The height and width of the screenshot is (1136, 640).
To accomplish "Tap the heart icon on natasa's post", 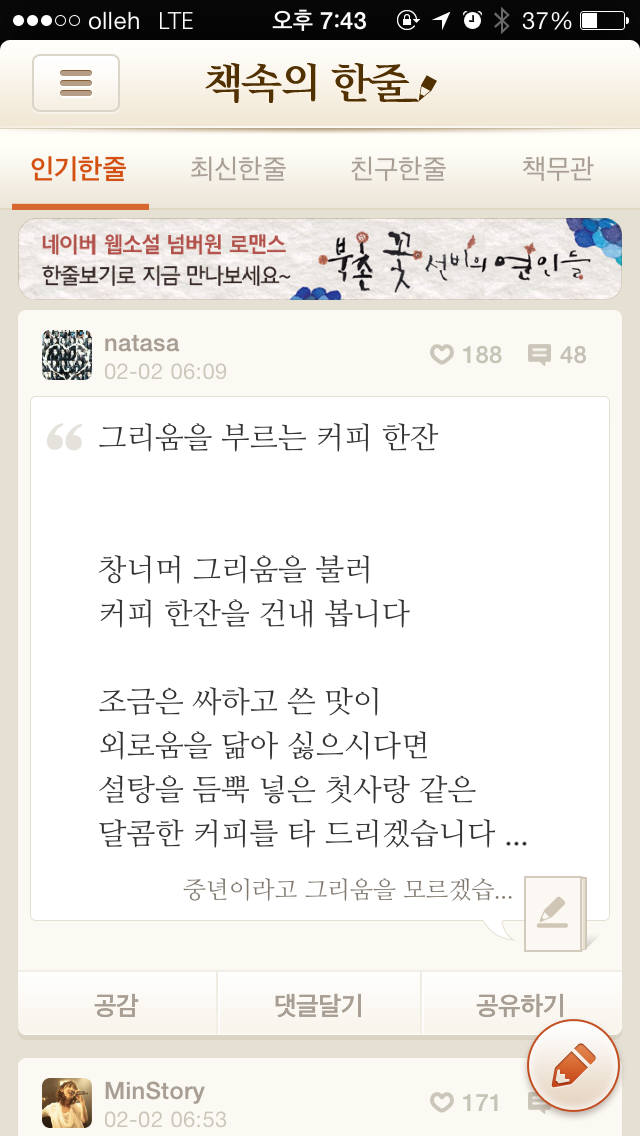I will (x=442, y=355).
